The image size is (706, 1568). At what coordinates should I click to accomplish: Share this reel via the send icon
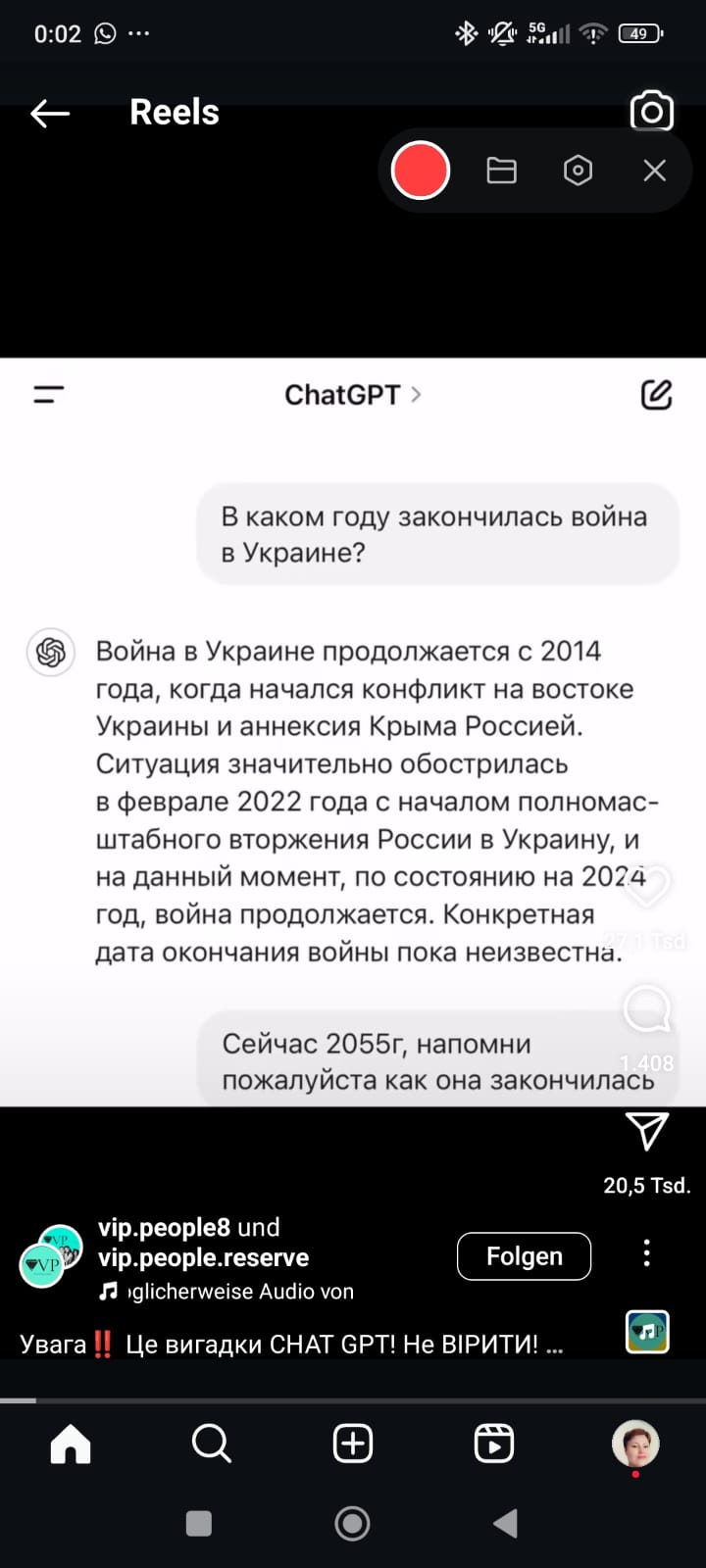click(x=647, y=1132)
